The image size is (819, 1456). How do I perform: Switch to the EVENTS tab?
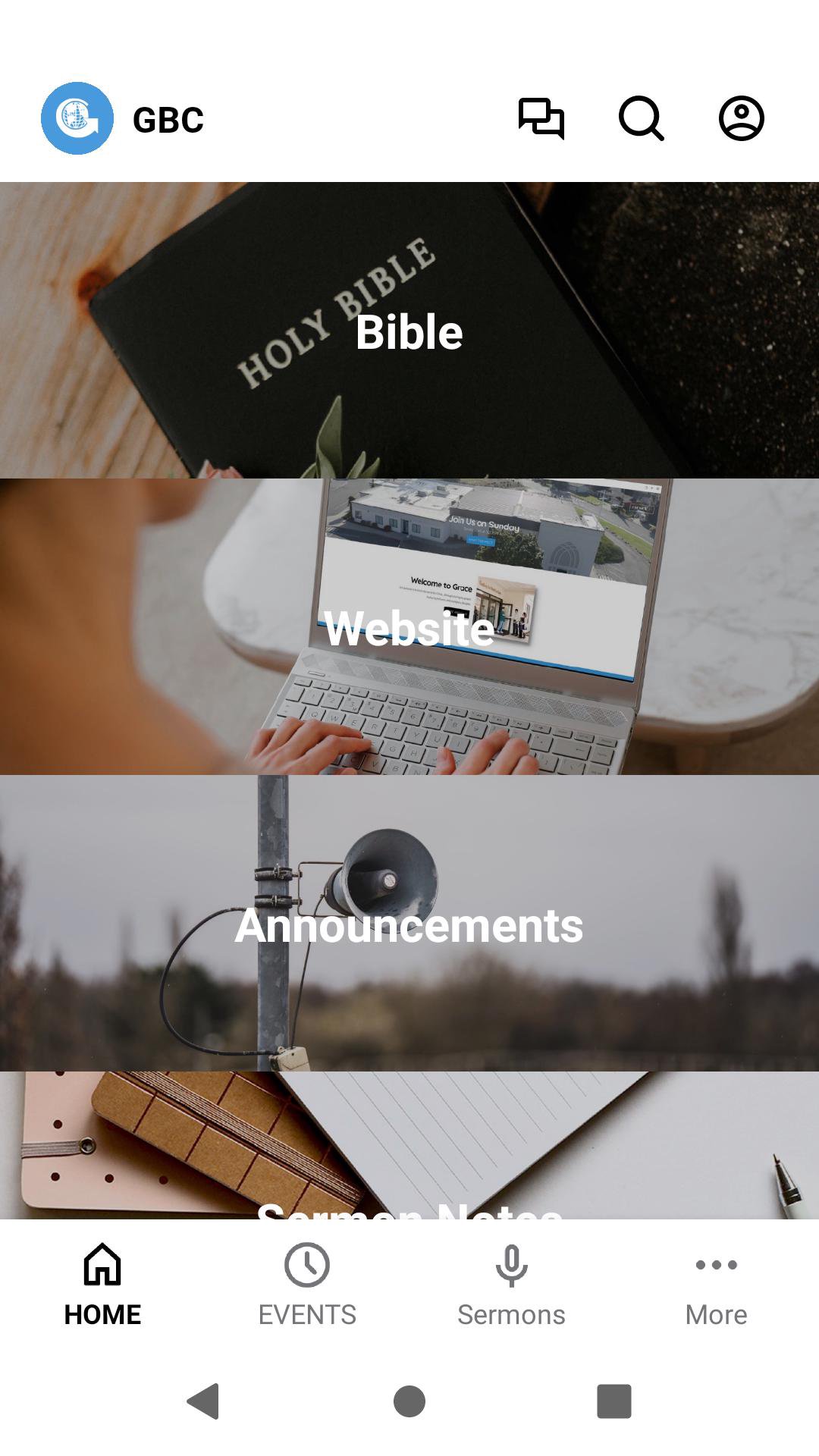click(x=307, y=1285)
